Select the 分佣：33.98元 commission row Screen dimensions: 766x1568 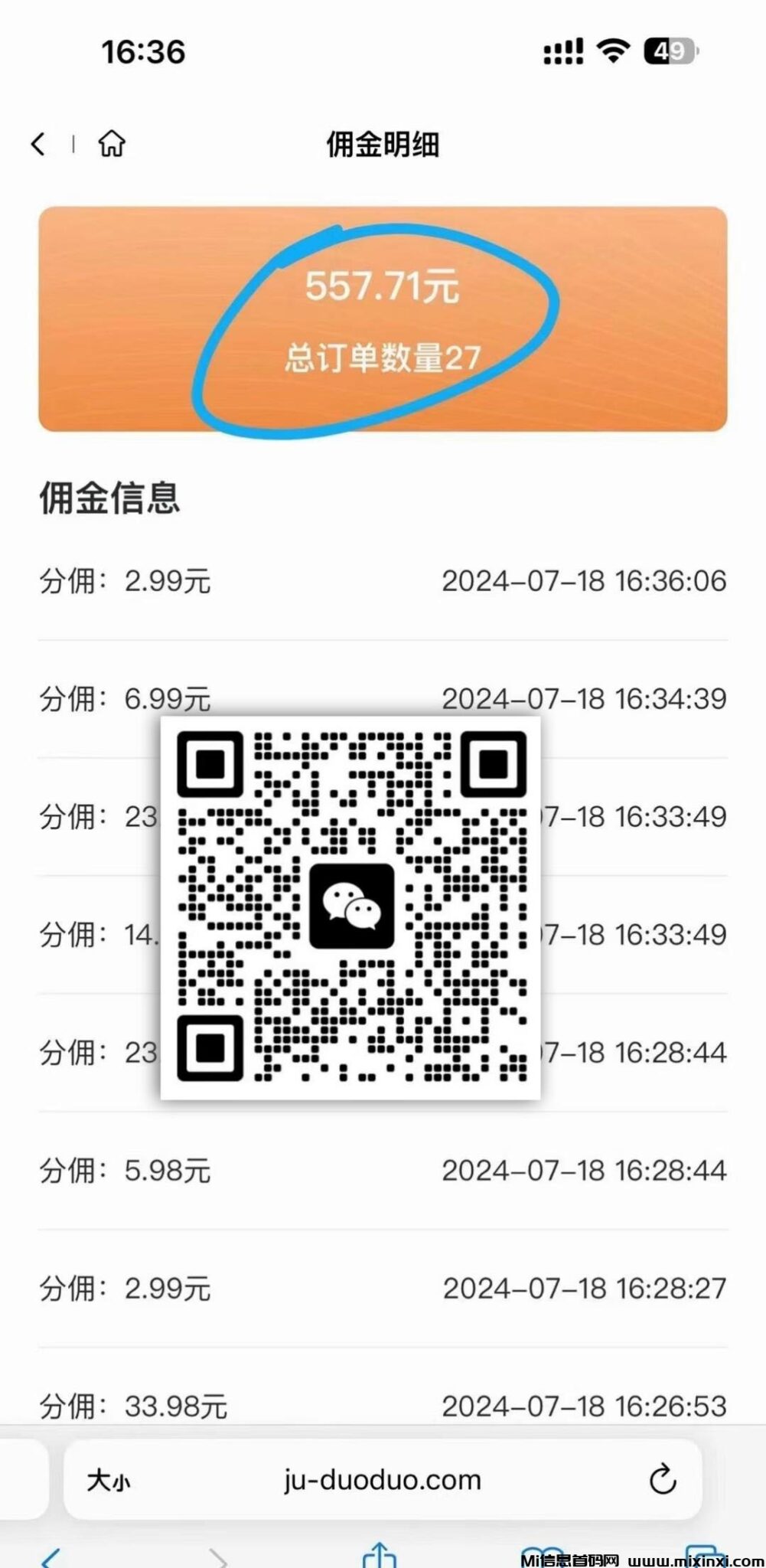[x=134, y=1405]
